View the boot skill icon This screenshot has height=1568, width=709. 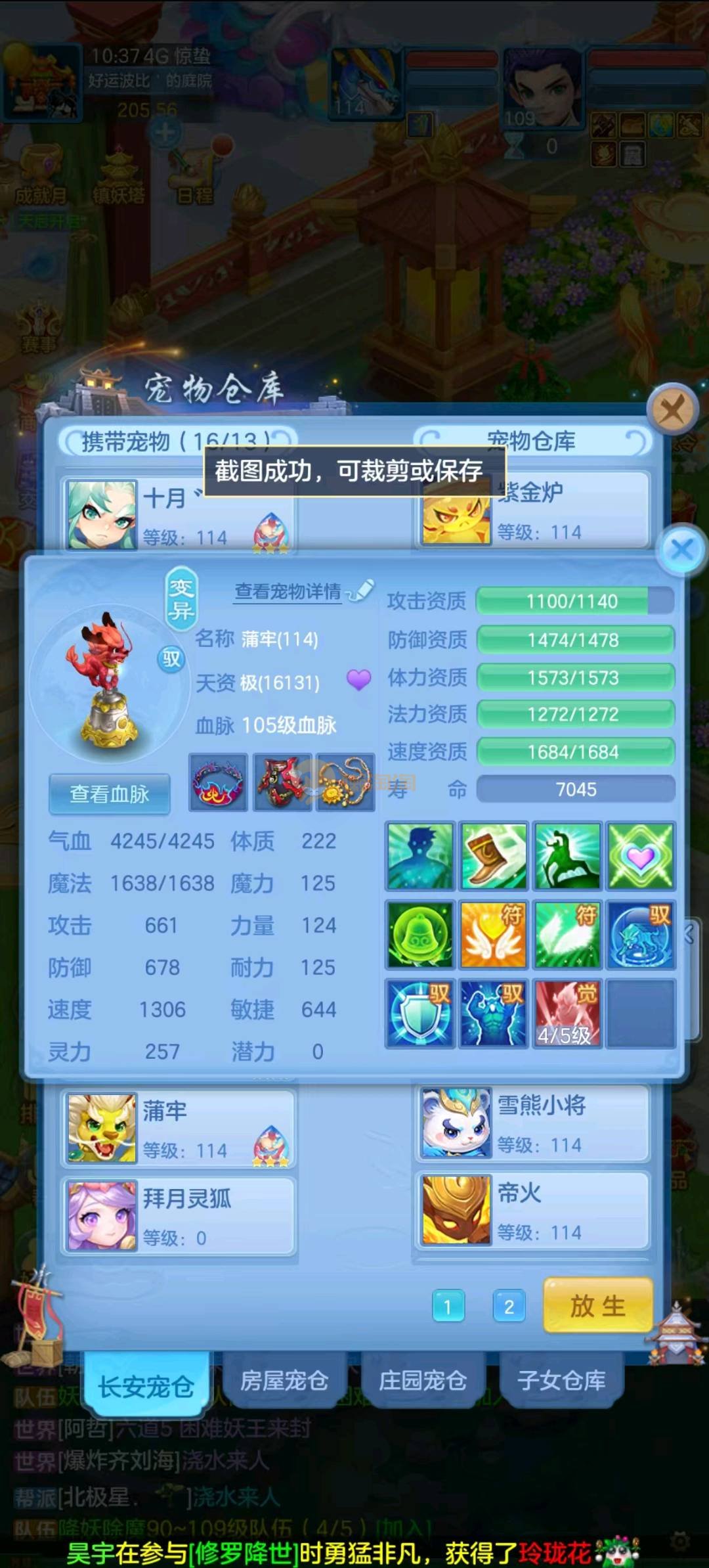click(x=493, y=857)
